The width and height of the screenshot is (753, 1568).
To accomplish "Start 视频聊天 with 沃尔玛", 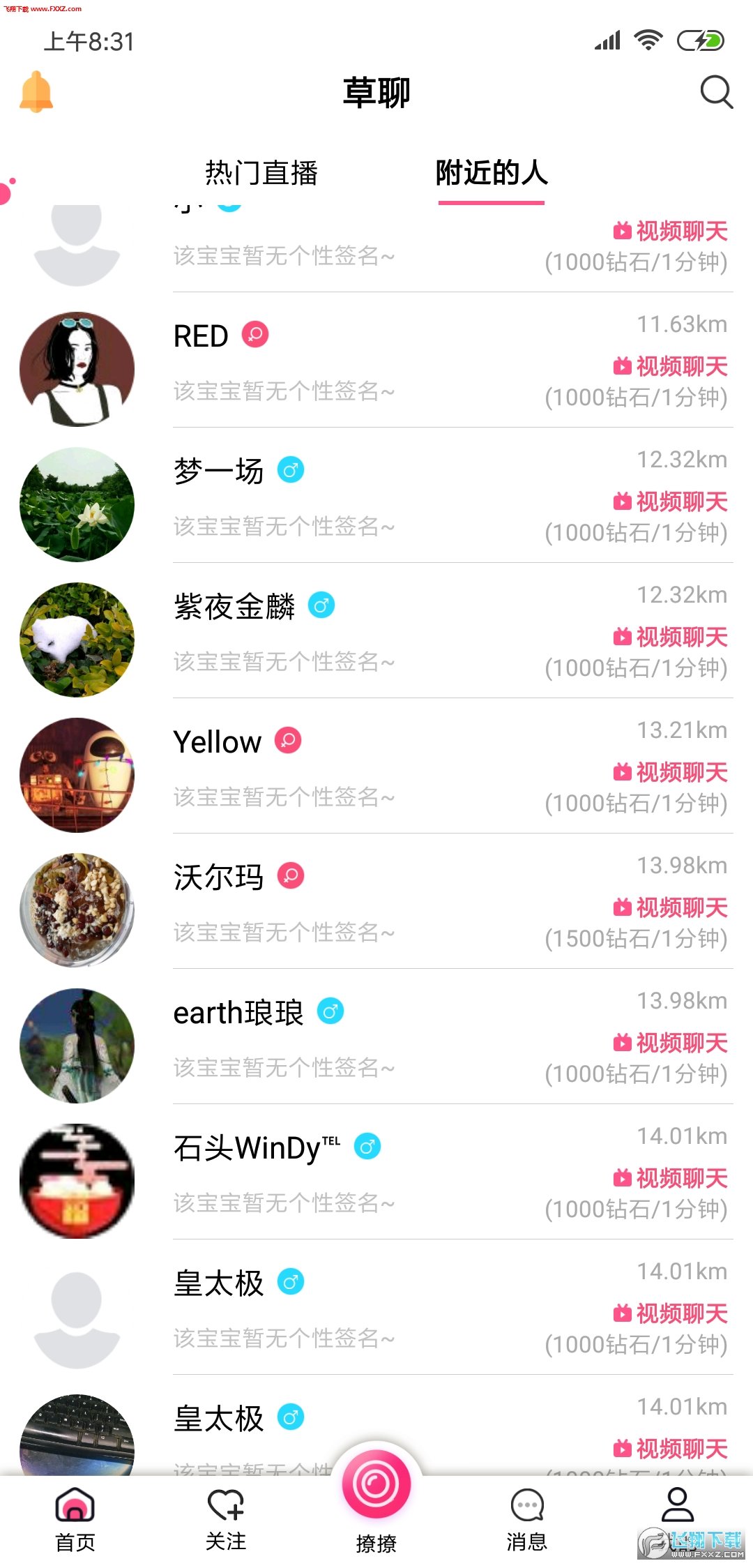I will (x=671, y=907).
